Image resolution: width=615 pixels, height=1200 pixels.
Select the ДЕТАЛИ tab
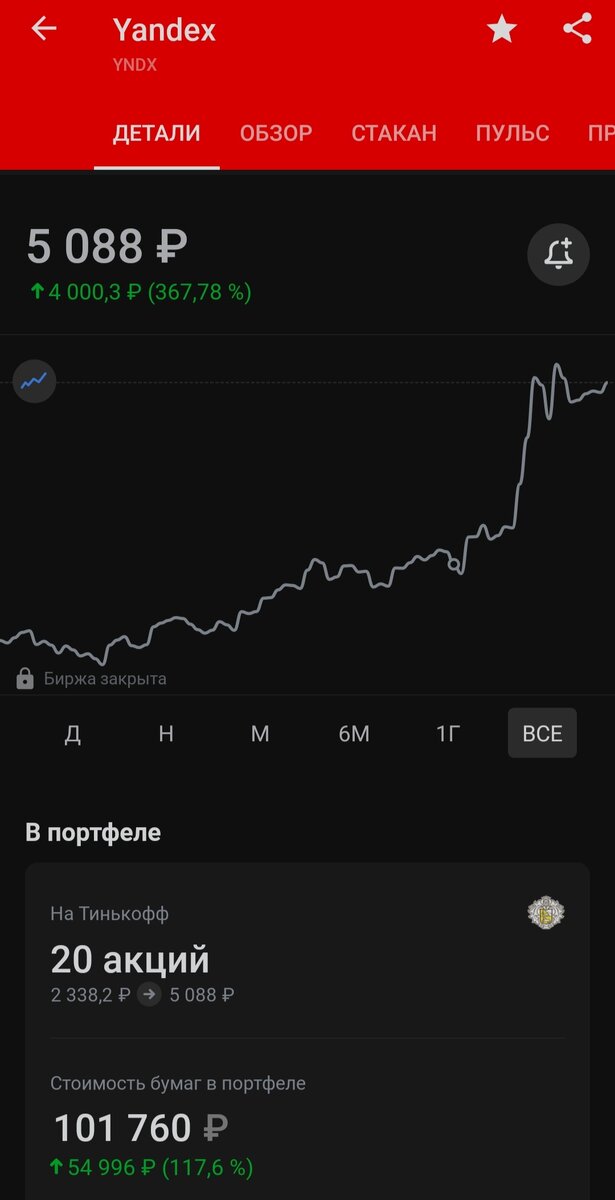click(x=157, y=134)
